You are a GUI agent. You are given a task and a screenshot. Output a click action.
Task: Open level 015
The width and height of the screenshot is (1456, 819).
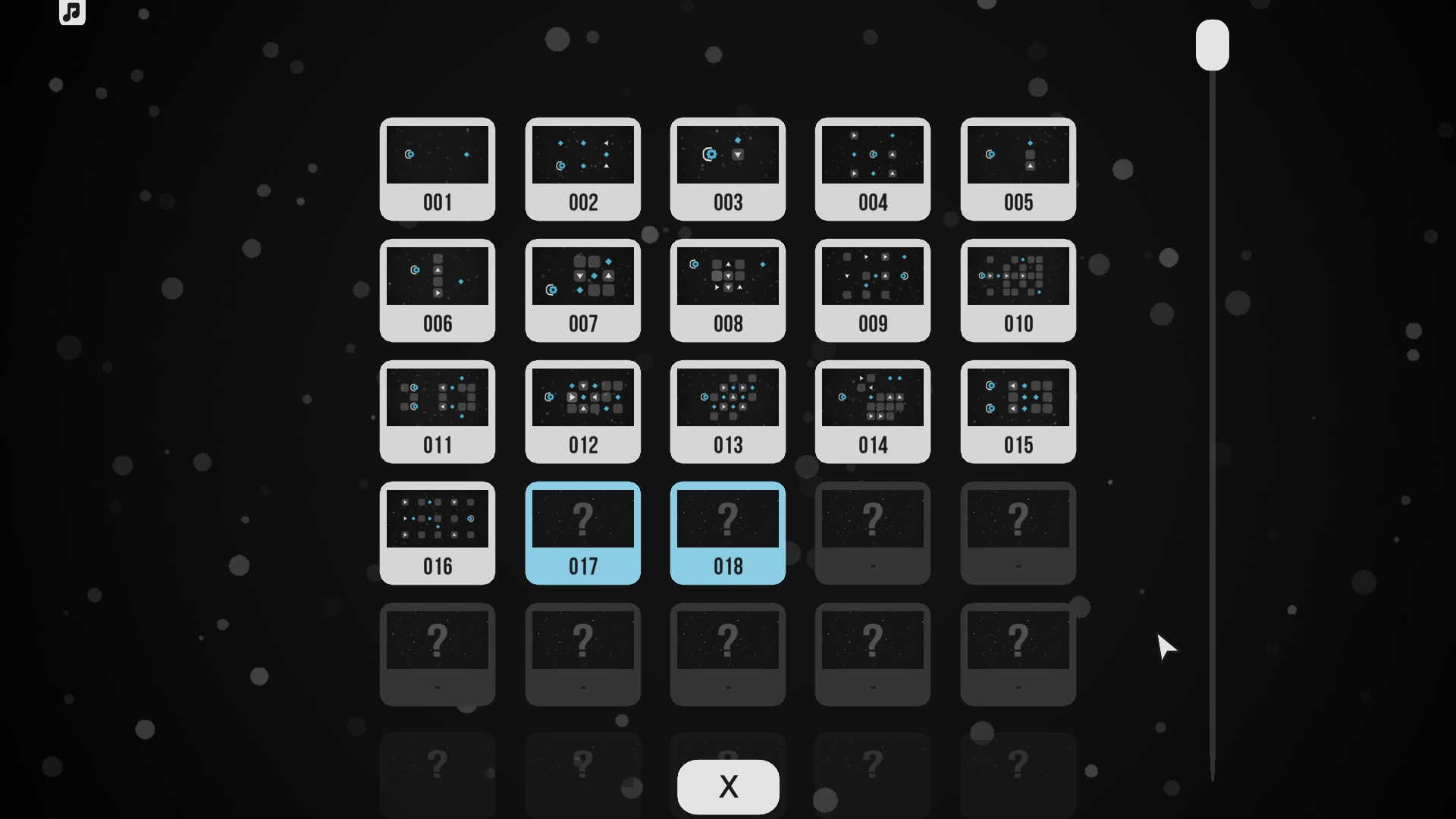click(1018, 412)
